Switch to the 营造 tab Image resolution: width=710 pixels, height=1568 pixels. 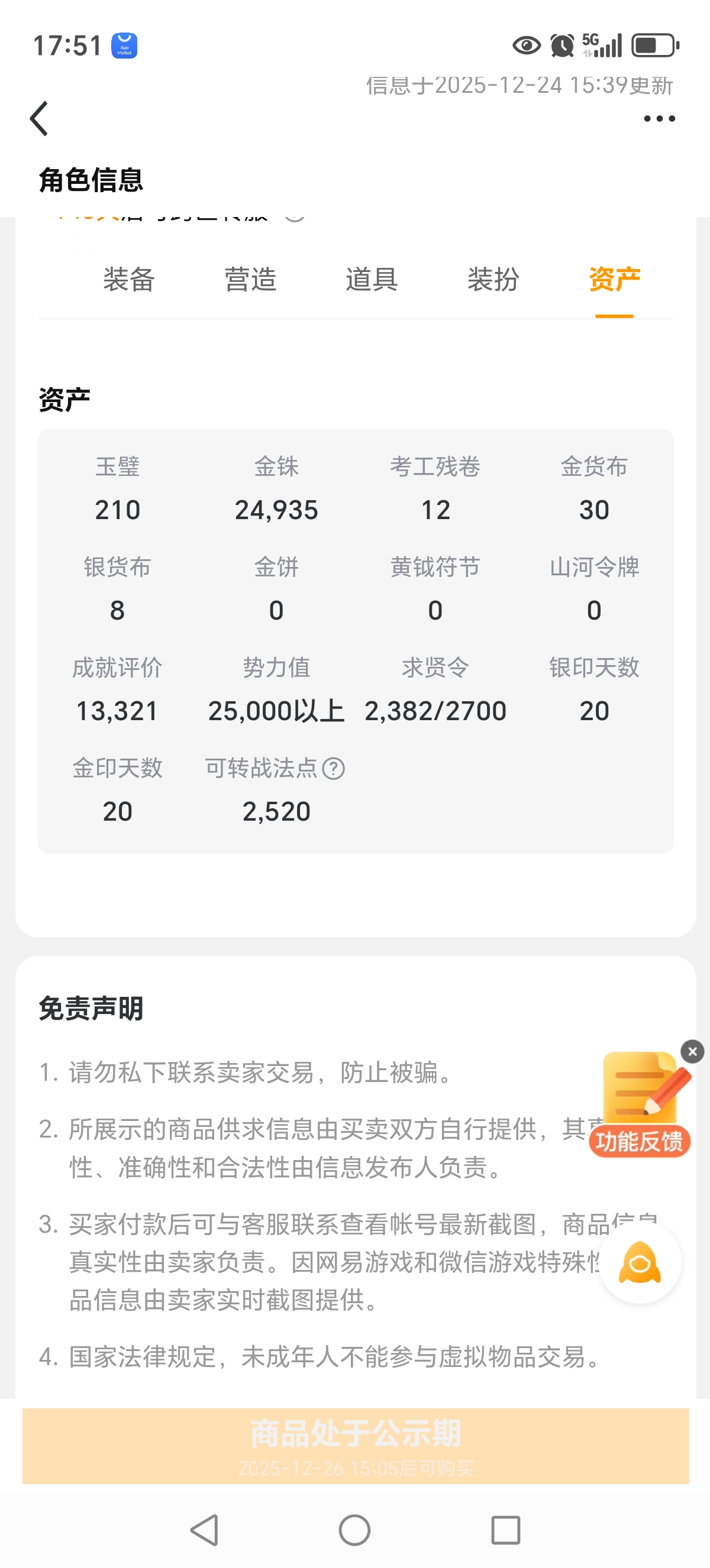(x=250, y=280)
